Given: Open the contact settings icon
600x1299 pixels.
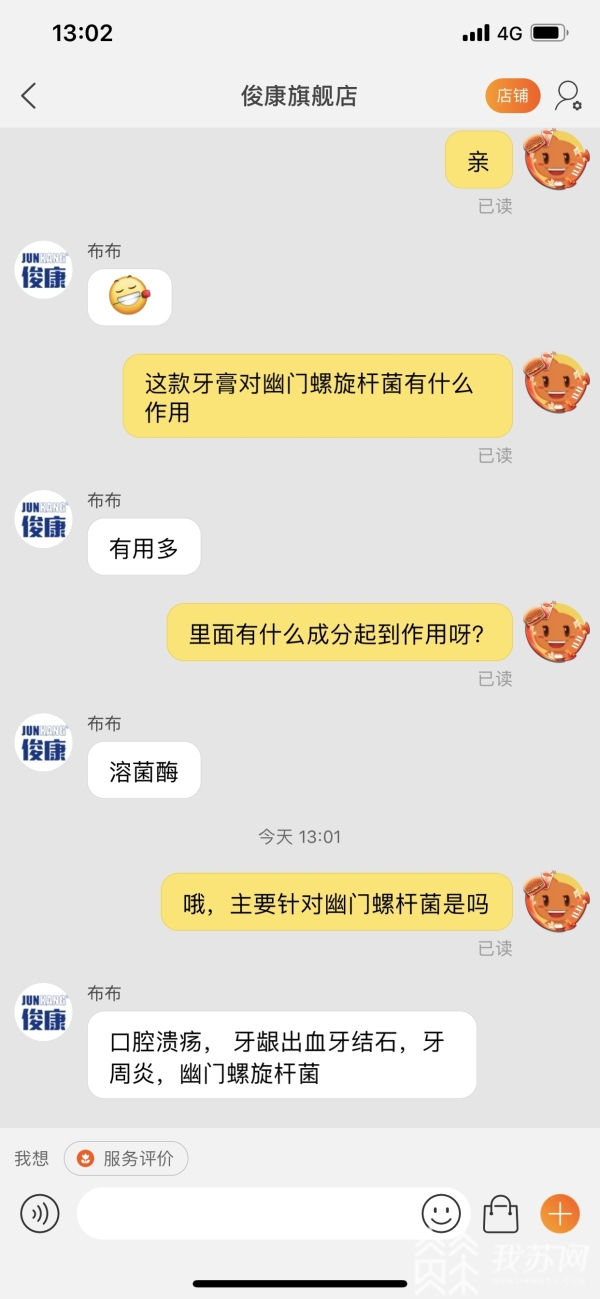Looking at the screenshot, I should click(568, 96).
